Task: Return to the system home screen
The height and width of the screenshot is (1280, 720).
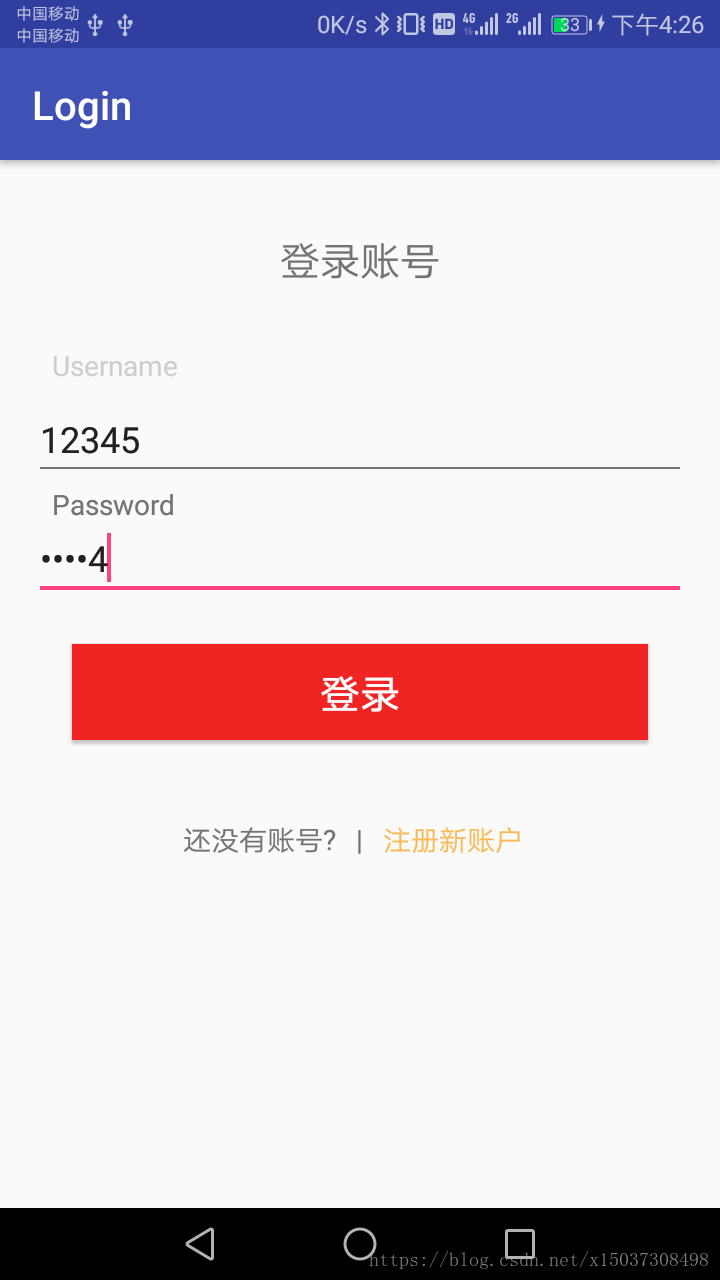Action: 360,1244
